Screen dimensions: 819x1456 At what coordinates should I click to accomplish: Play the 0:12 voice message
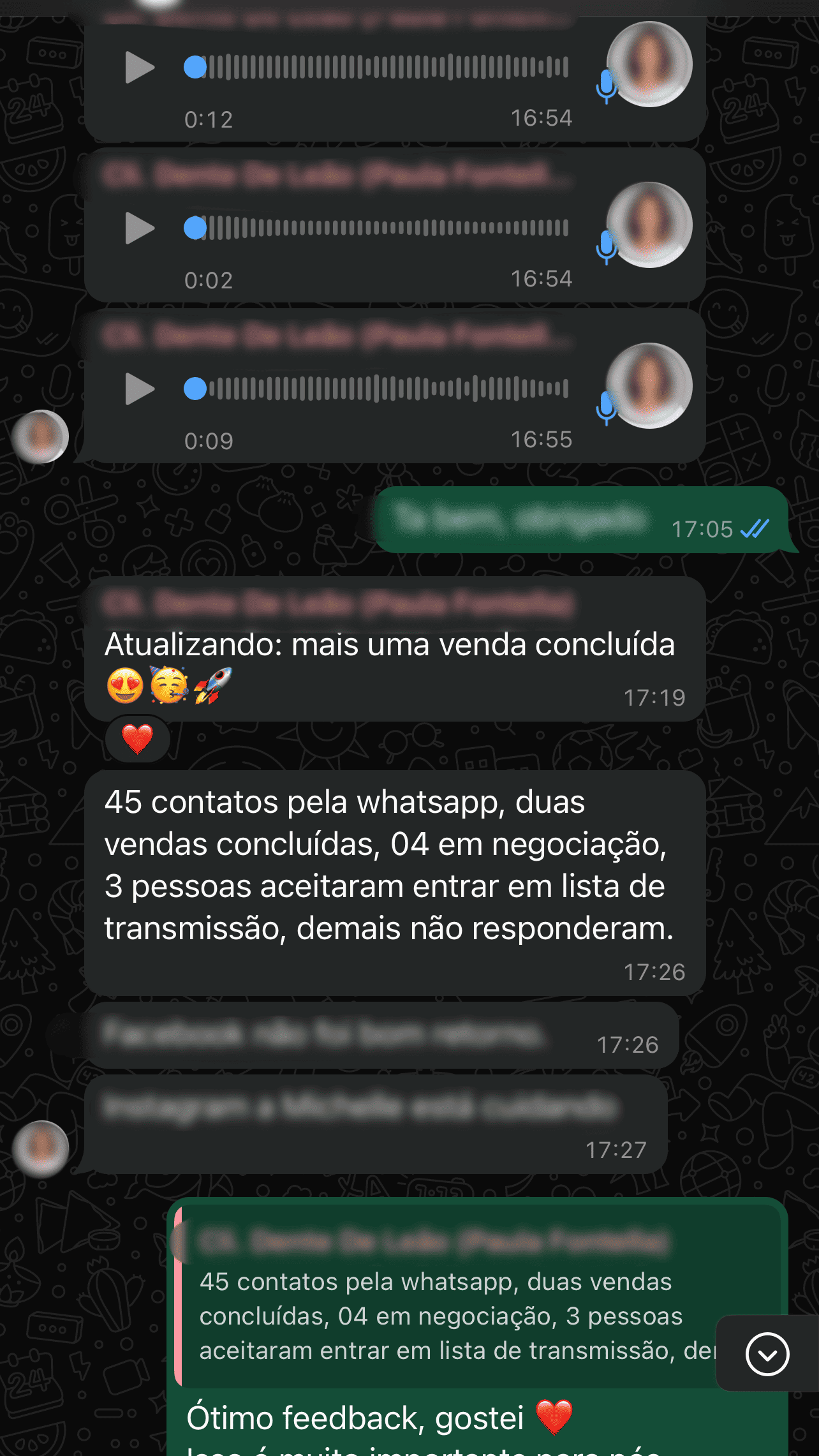click(140, 68)
